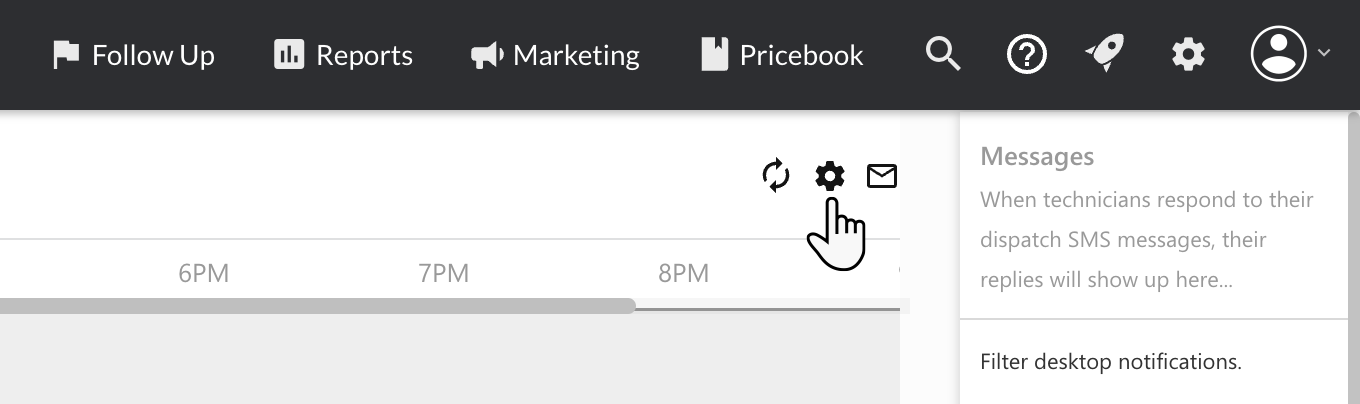Open the help question mark
1360x404 pixels.
(x=1026, y=55)
